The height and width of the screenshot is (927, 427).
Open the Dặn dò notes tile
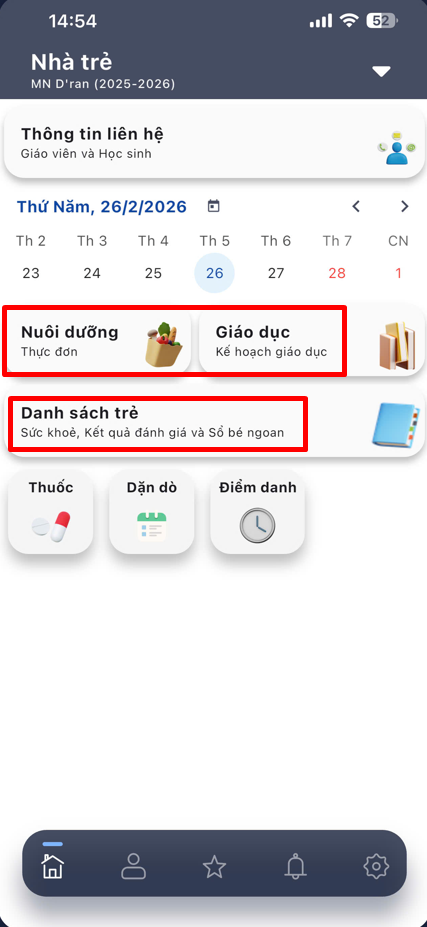point(152,511)
